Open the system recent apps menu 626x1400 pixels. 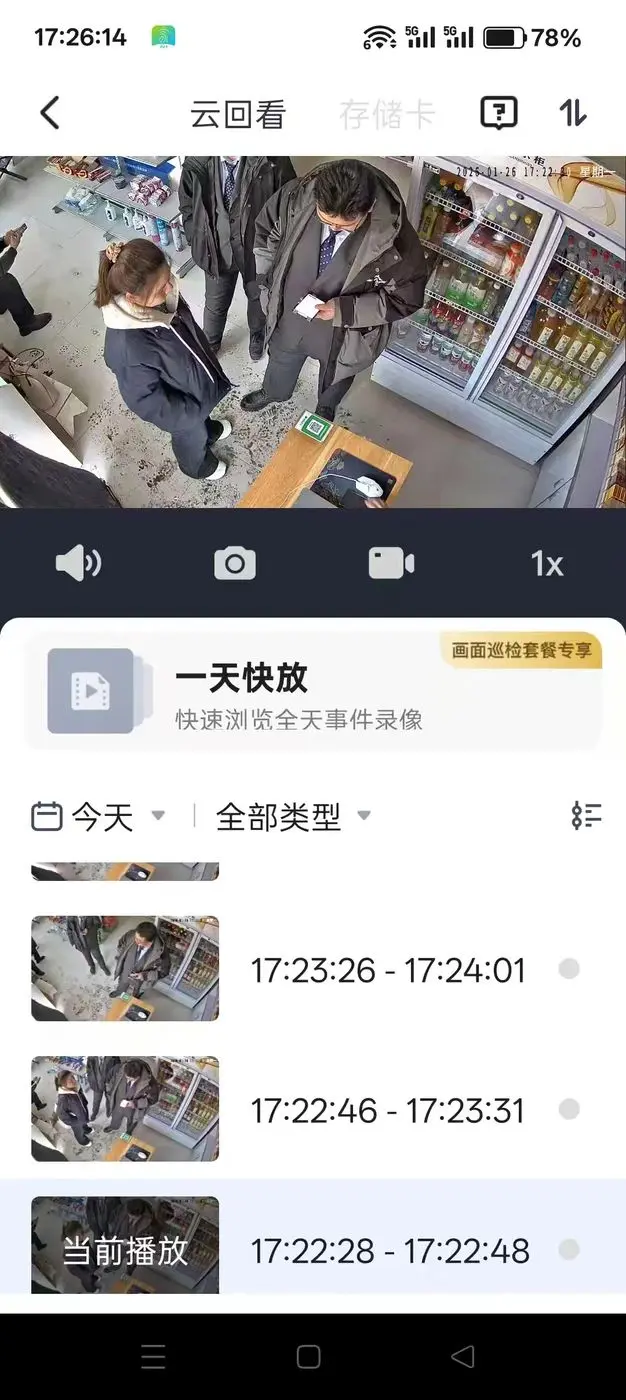(x=154, y=1357)
